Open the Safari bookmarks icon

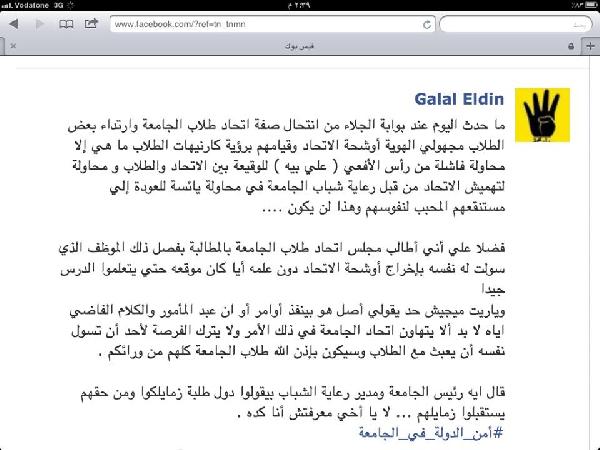coord(66,23)
